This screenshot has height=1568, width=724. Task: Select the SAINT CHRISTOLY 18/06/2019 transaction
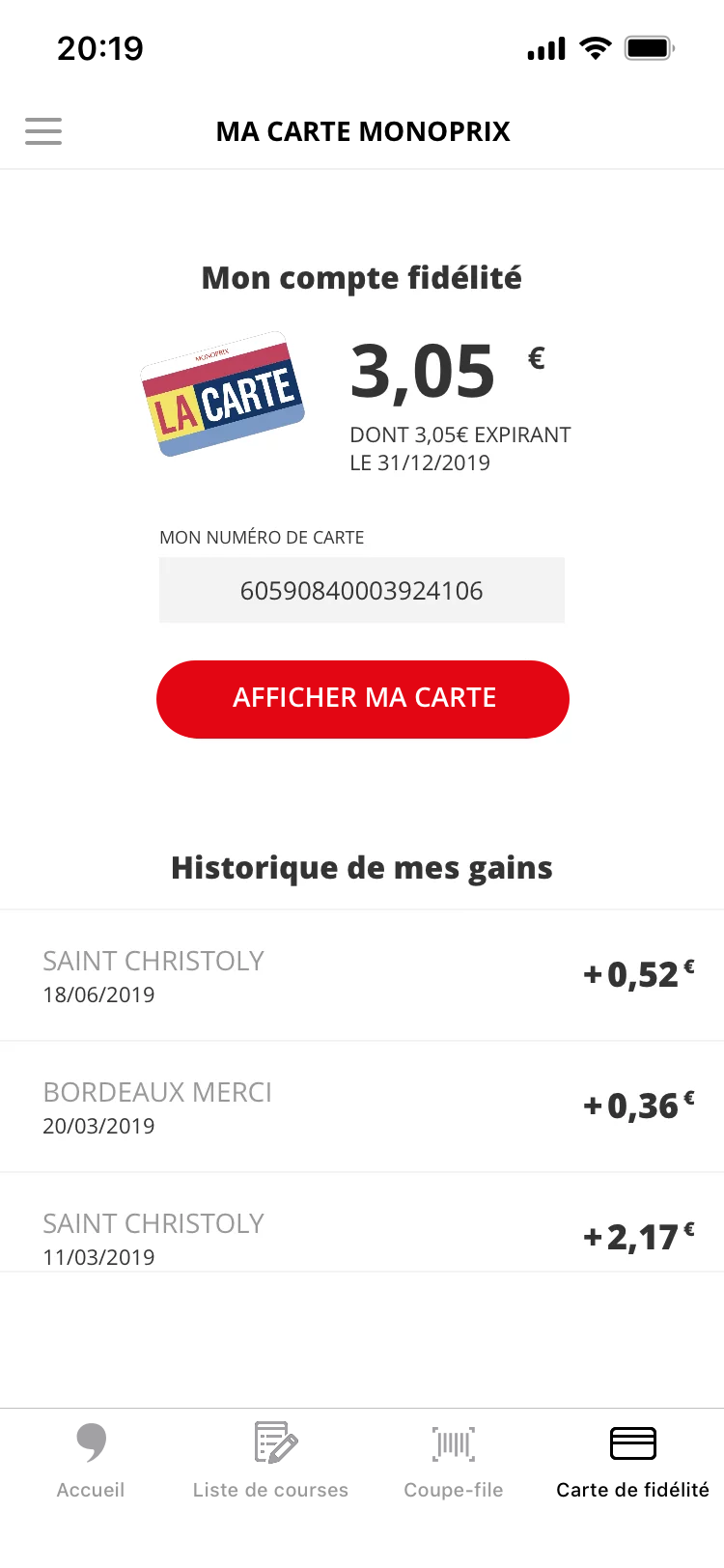(x=362, y=974)
